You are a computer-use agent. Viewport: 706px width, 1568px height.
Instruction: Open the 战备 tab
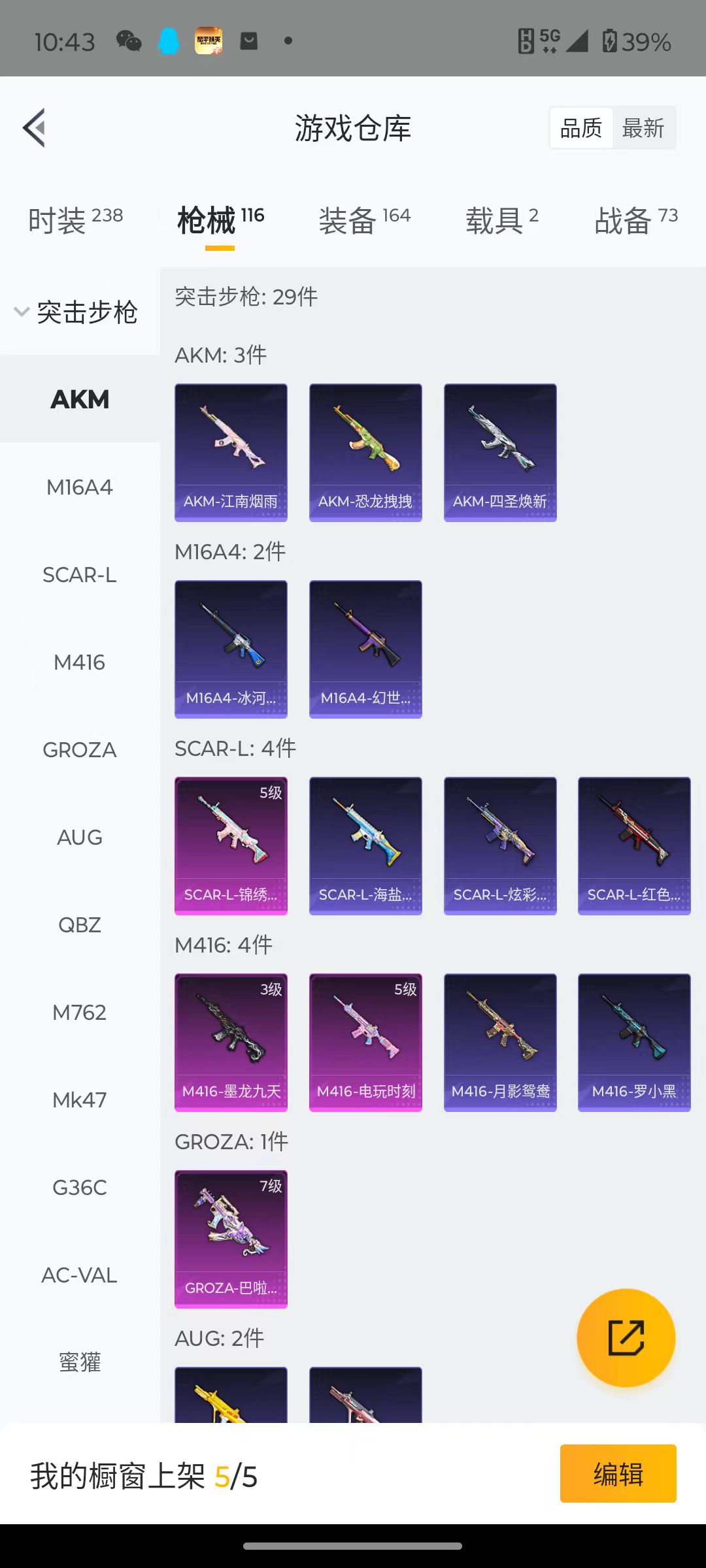coord(636,220)
